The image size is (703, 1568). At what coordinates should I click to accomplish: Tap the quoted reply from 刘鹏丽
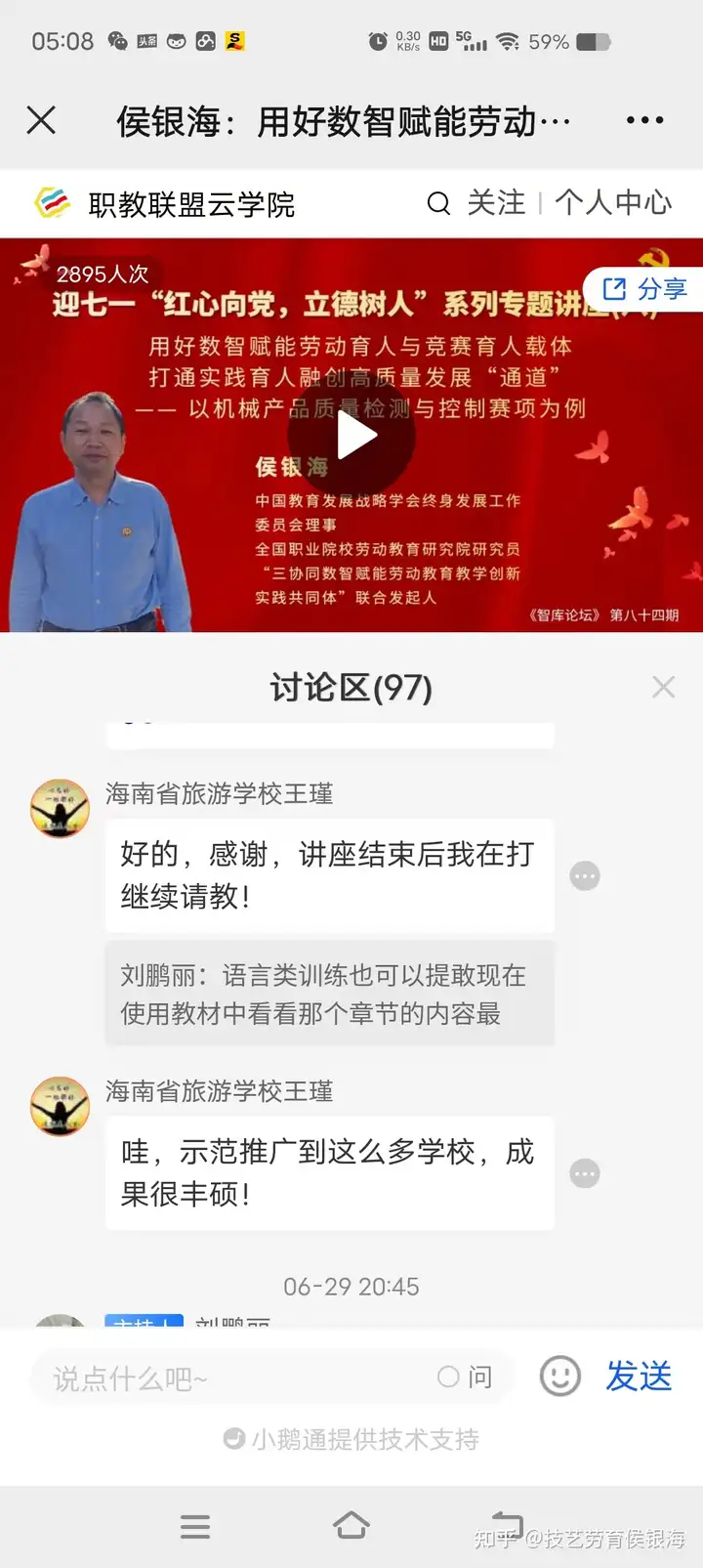(x=329, y=994)
